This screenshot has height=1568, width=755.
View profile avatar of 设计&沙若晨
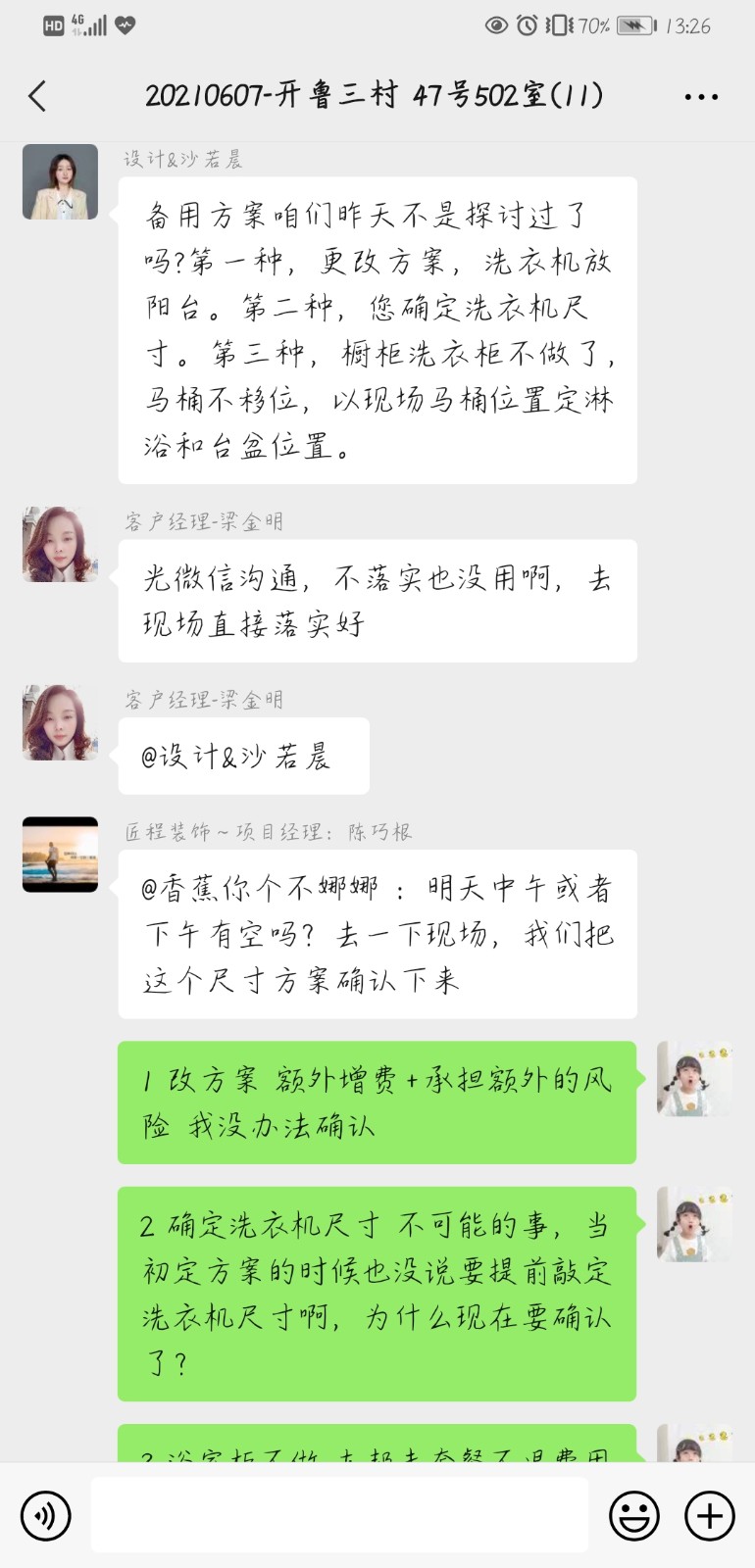tap(60, 181)
